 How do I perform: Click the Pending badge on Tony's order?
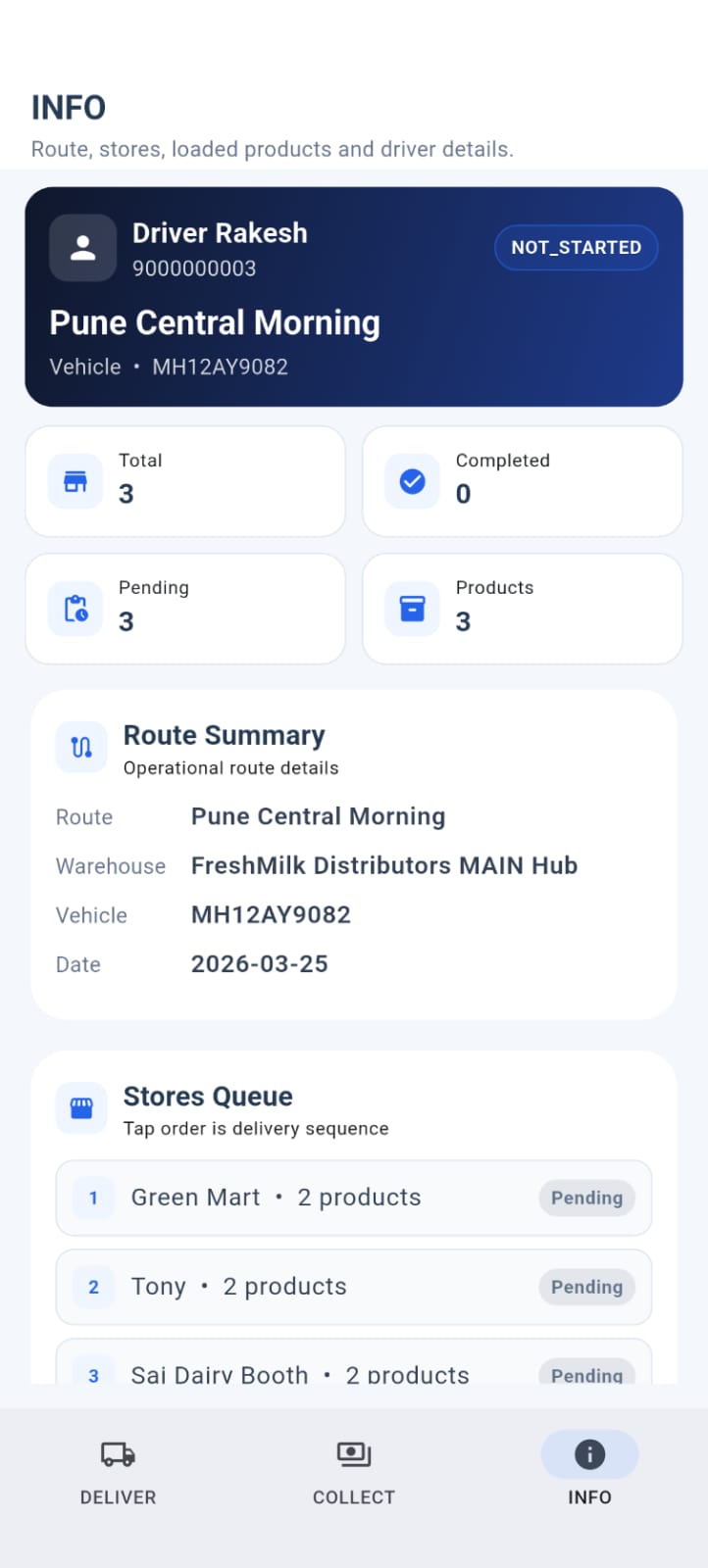point(586,1287)
